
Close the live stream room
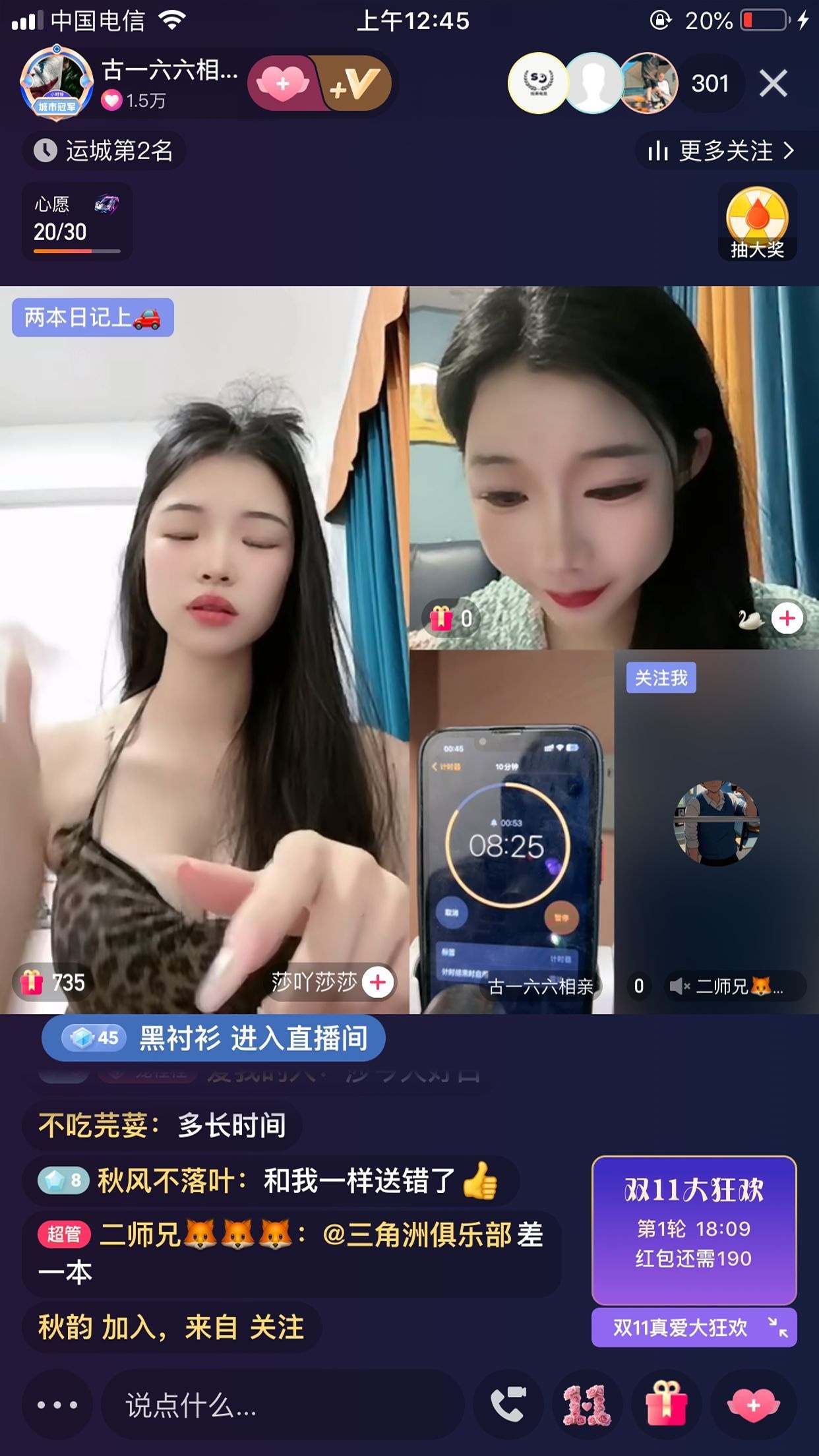773,84
